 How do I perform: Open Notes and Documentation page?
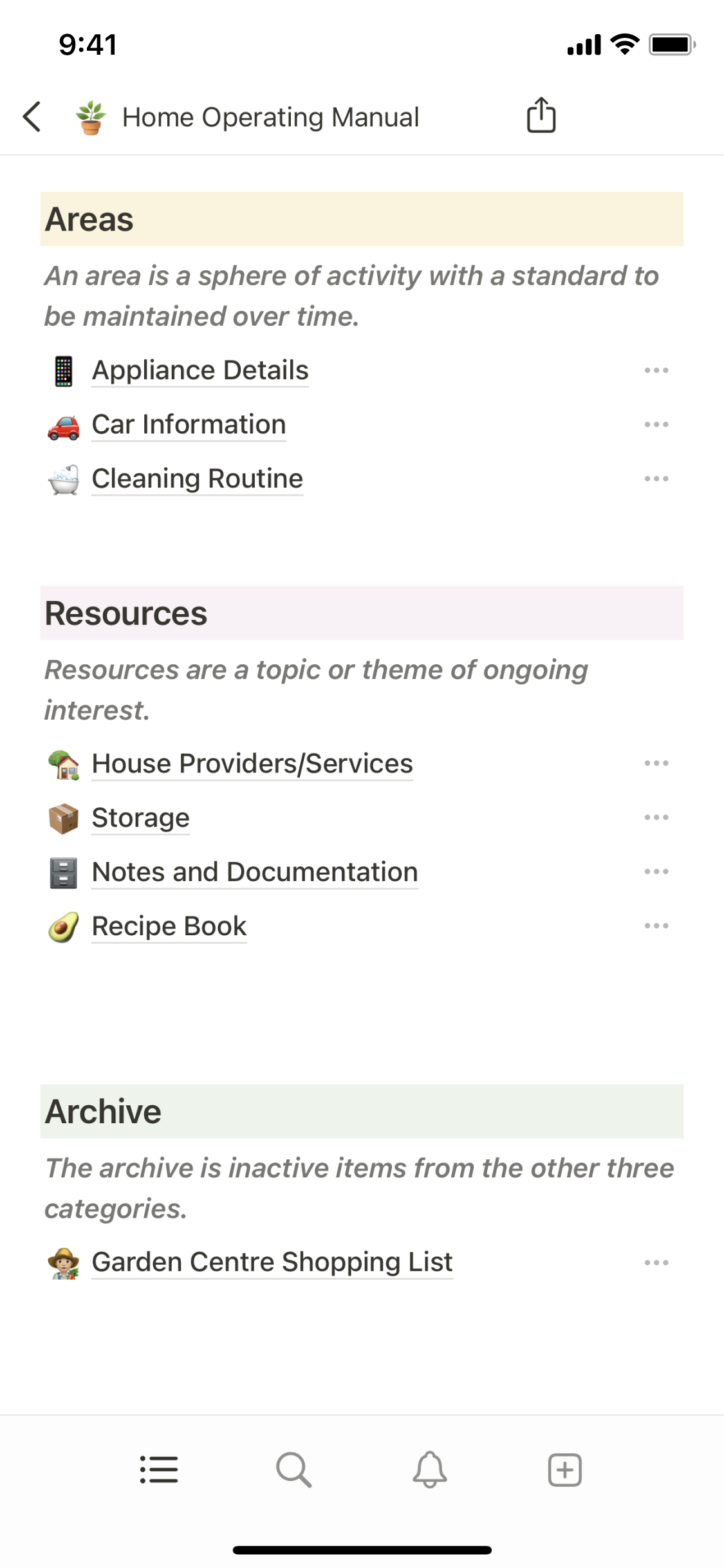[x=254, y=872]
